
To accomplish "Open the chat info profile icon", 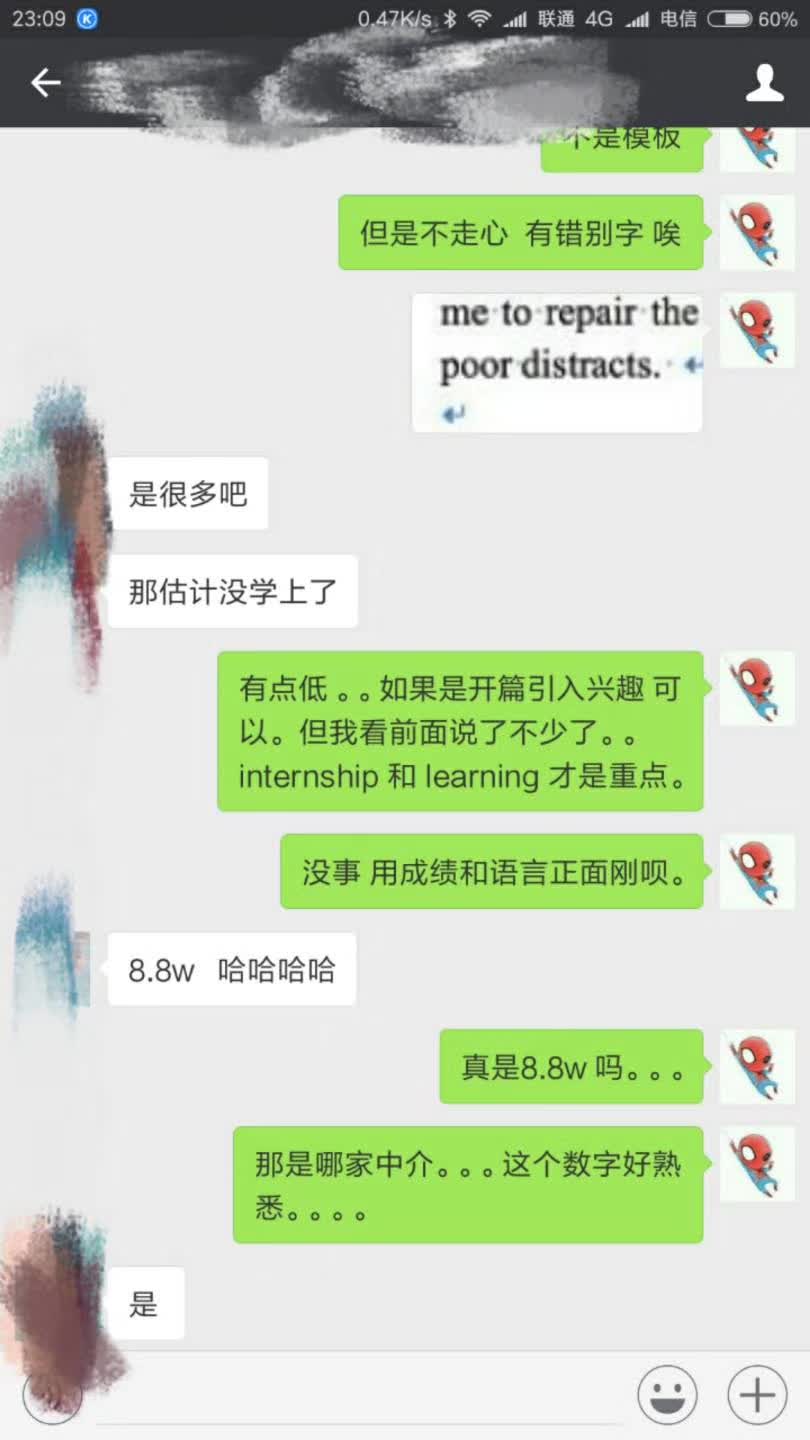I will tap(764, 83).
